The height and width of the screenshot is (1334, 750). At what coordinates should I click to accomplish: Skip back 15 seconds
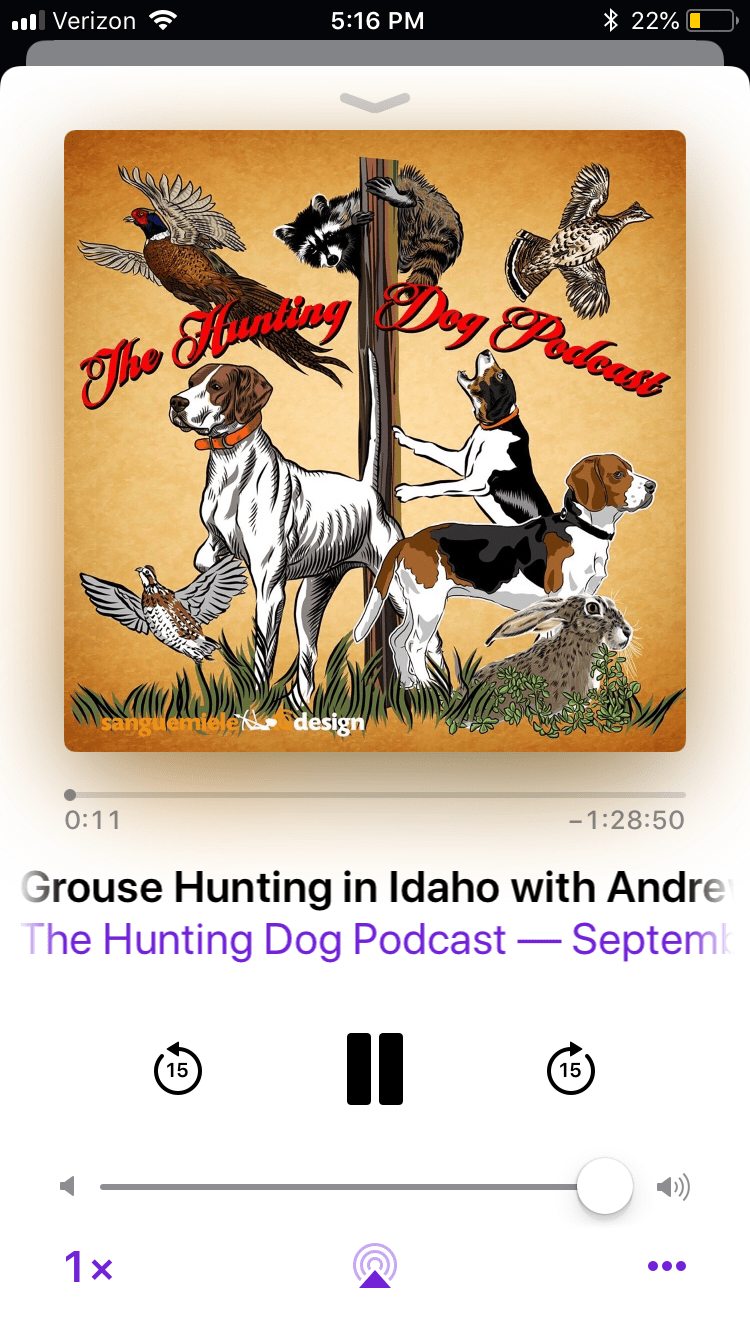(177, 1069)
